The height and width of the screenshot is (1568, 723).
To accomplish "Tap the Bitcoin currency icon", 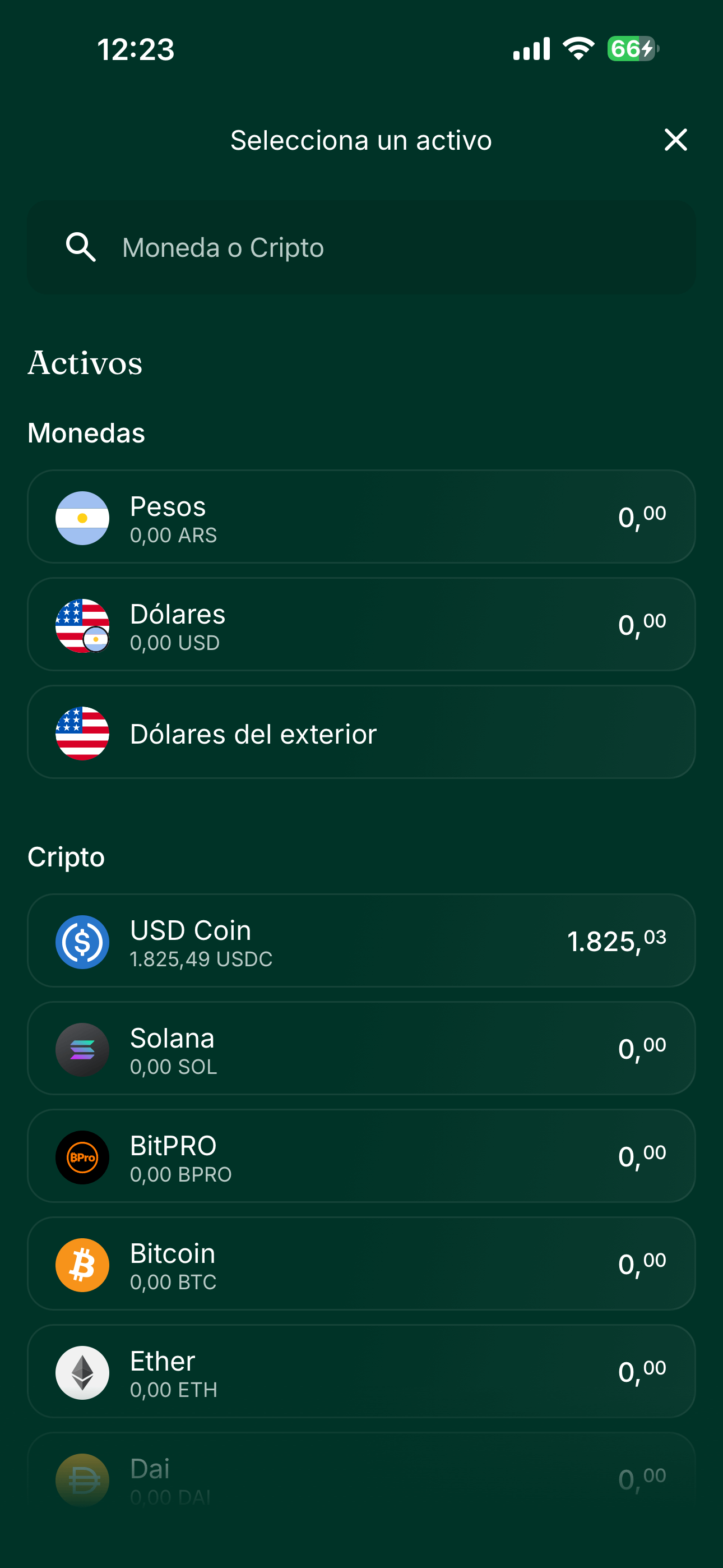I will 82,1264.
